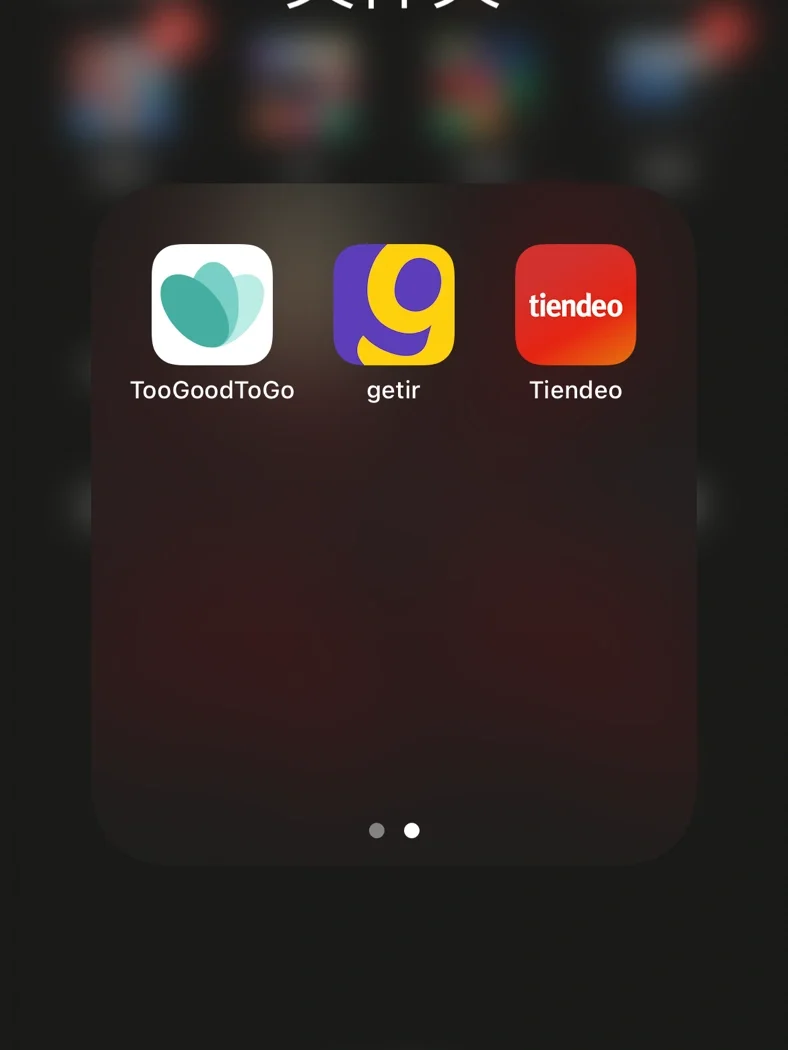Open the Tiendeo app

575,305
